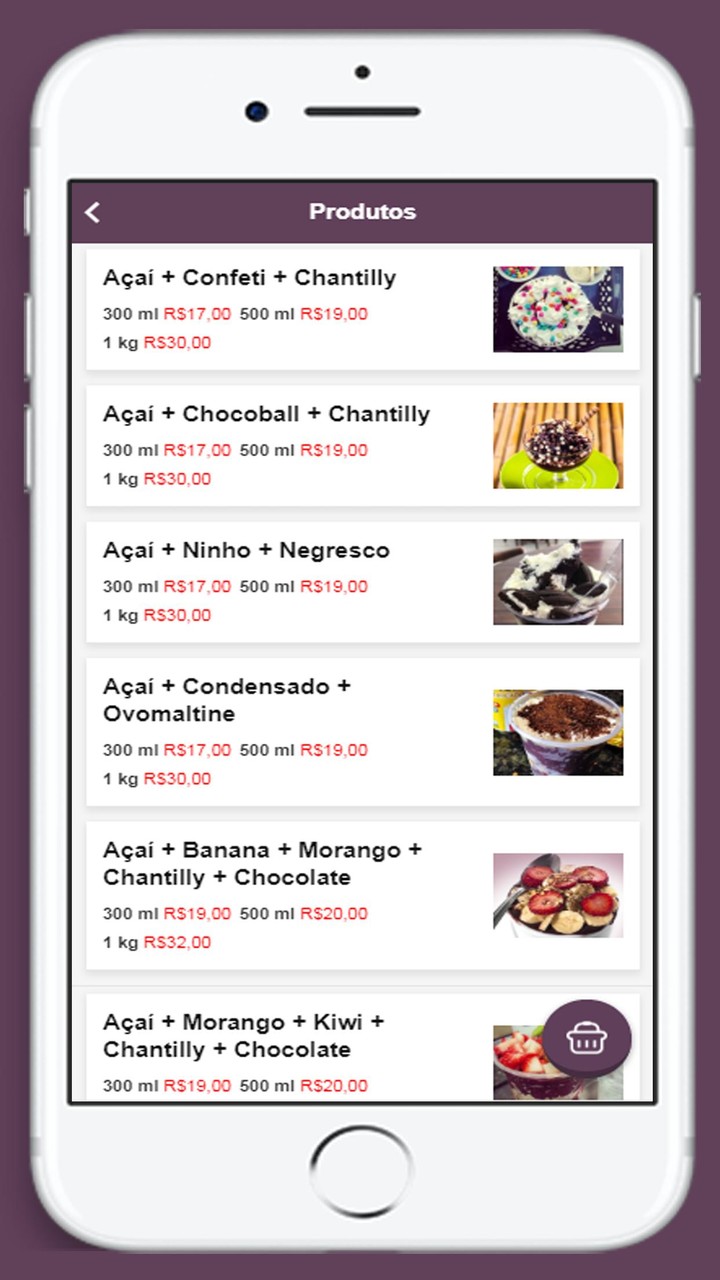Open the shopping basket floating button

(588, 1040)
